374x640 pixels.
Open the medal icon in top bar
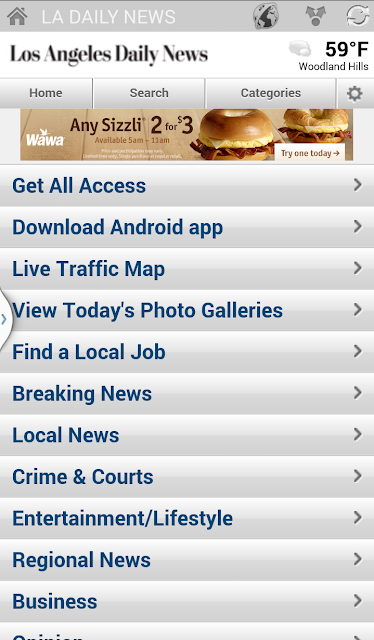click(x=315, y=16)
